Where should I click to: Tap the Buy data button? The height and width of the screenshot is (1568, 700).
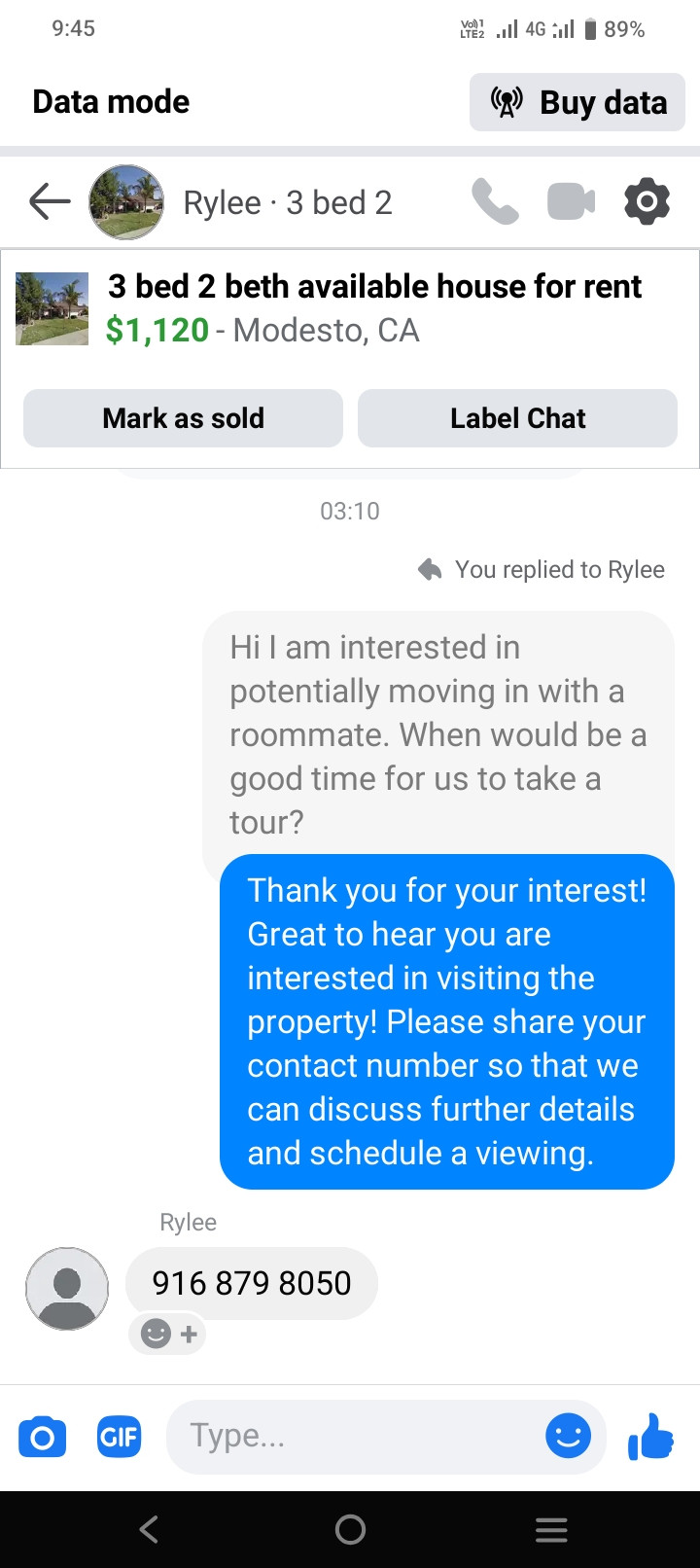[577, 102]
